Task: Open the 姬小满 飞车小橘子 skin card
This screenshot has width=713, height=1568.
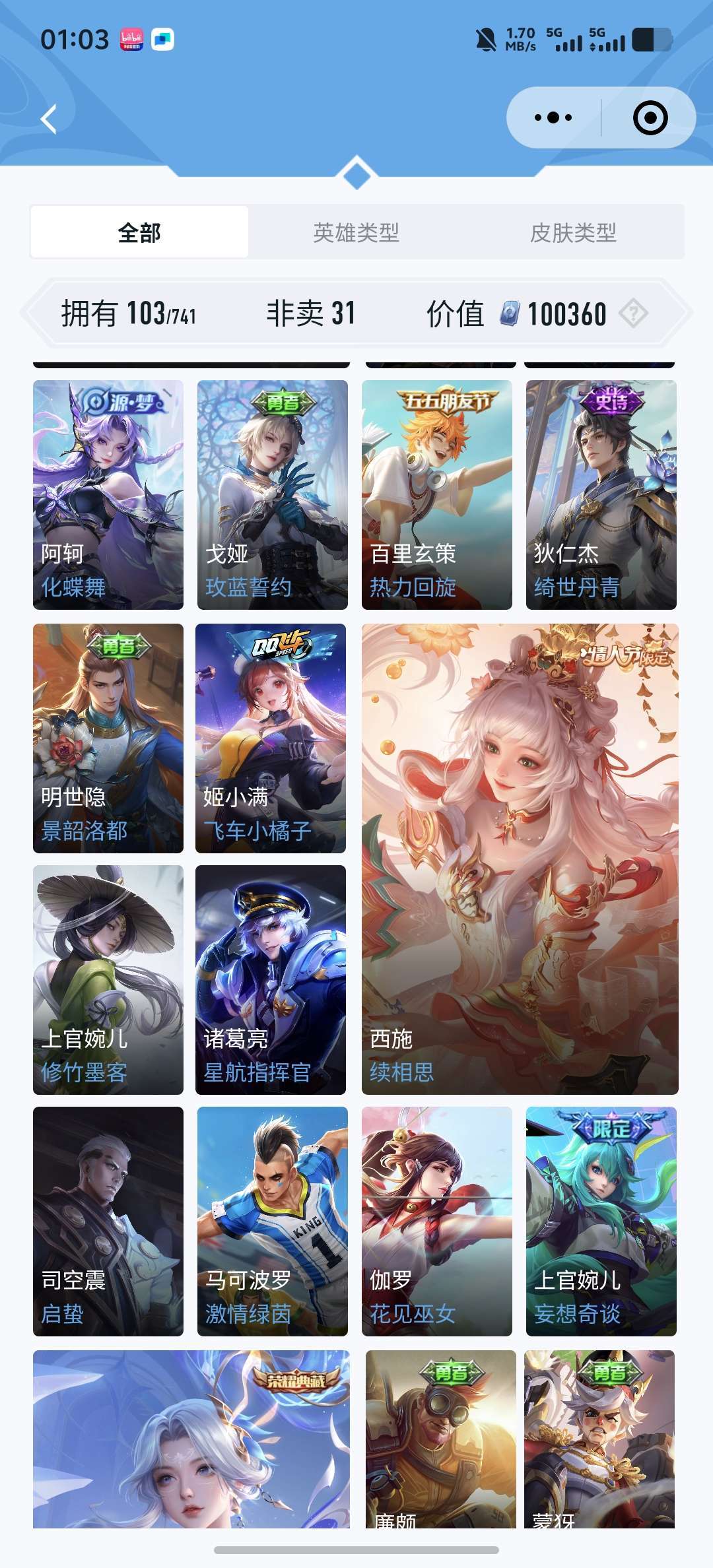Action: 271,738
